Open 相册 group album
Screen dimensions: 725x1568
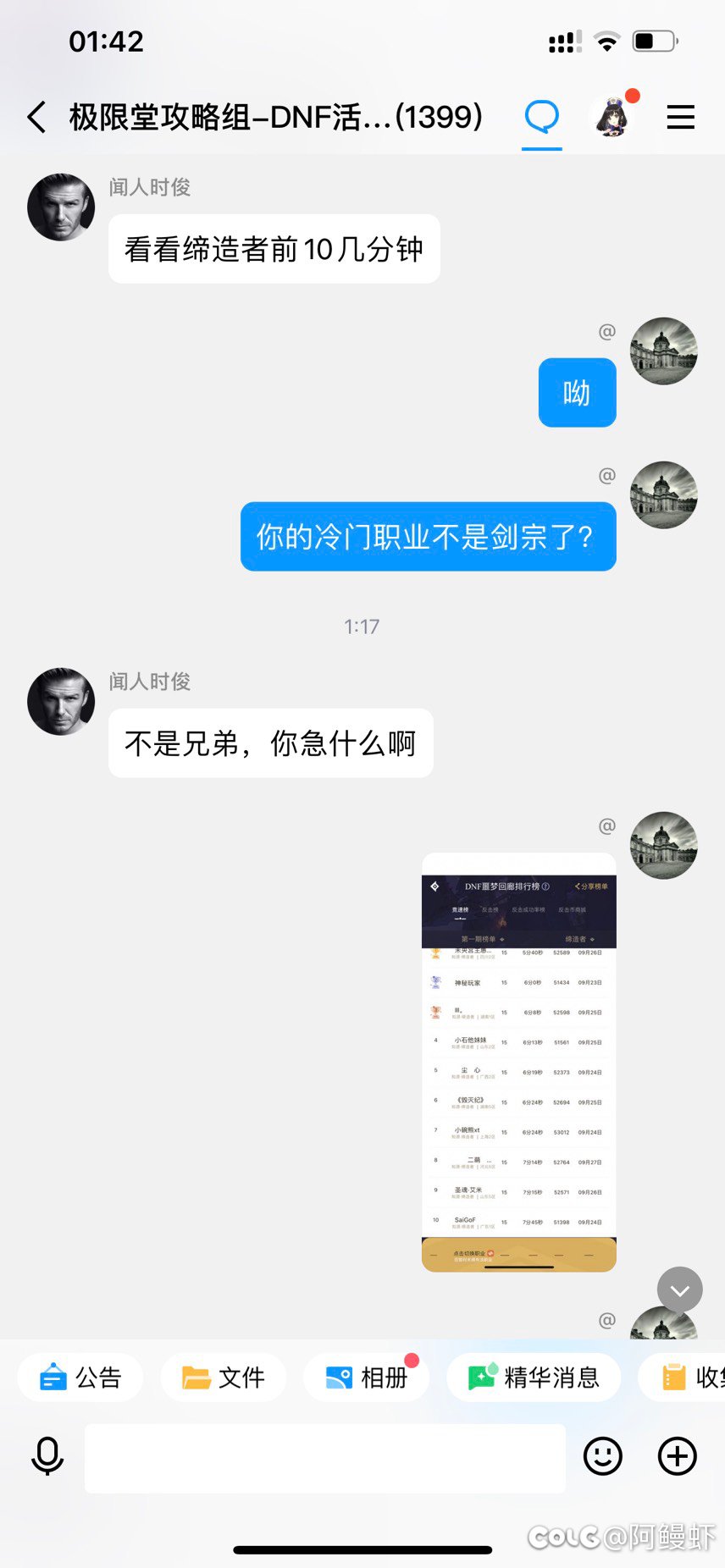367,1378
